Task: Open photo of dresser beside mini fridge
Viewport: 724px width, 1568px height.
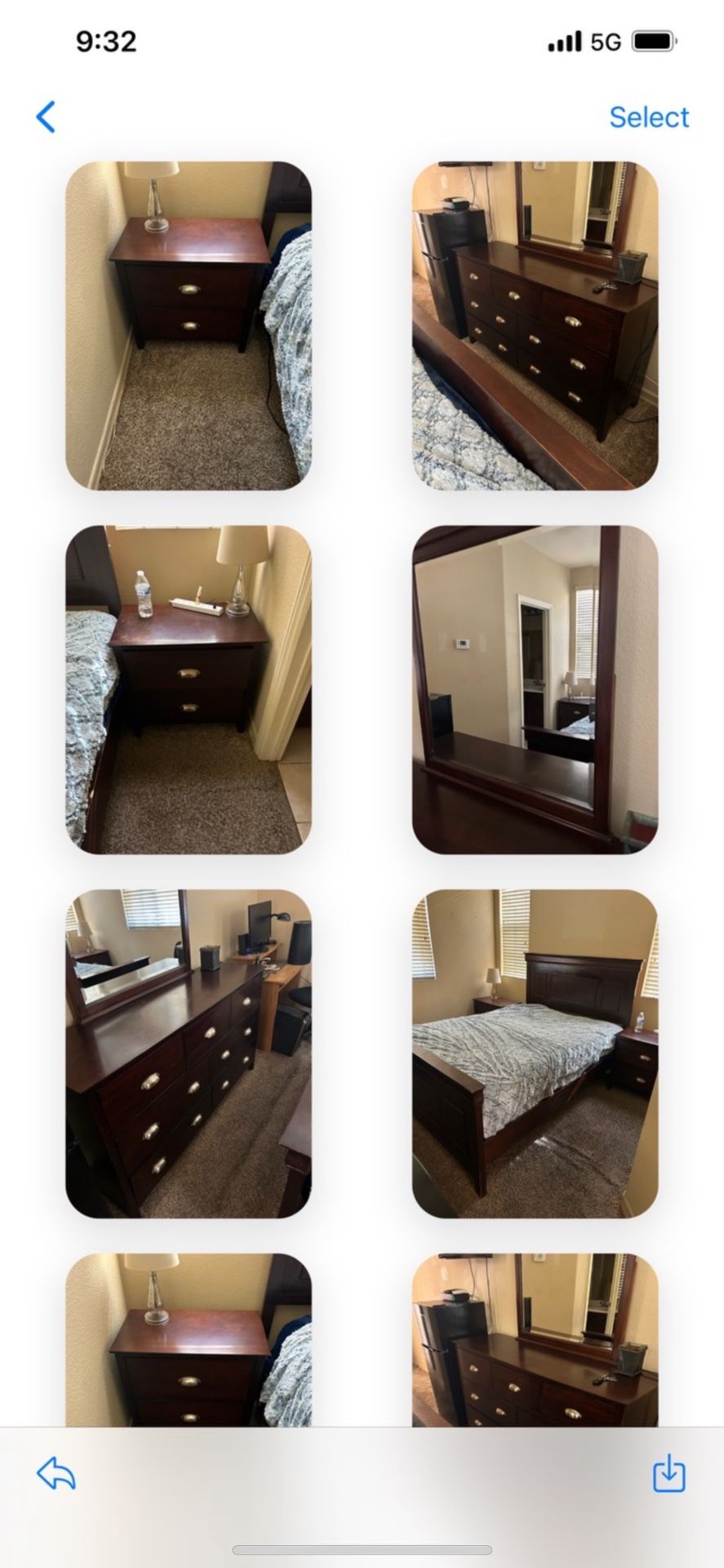Action: click(x=535, y=325)
